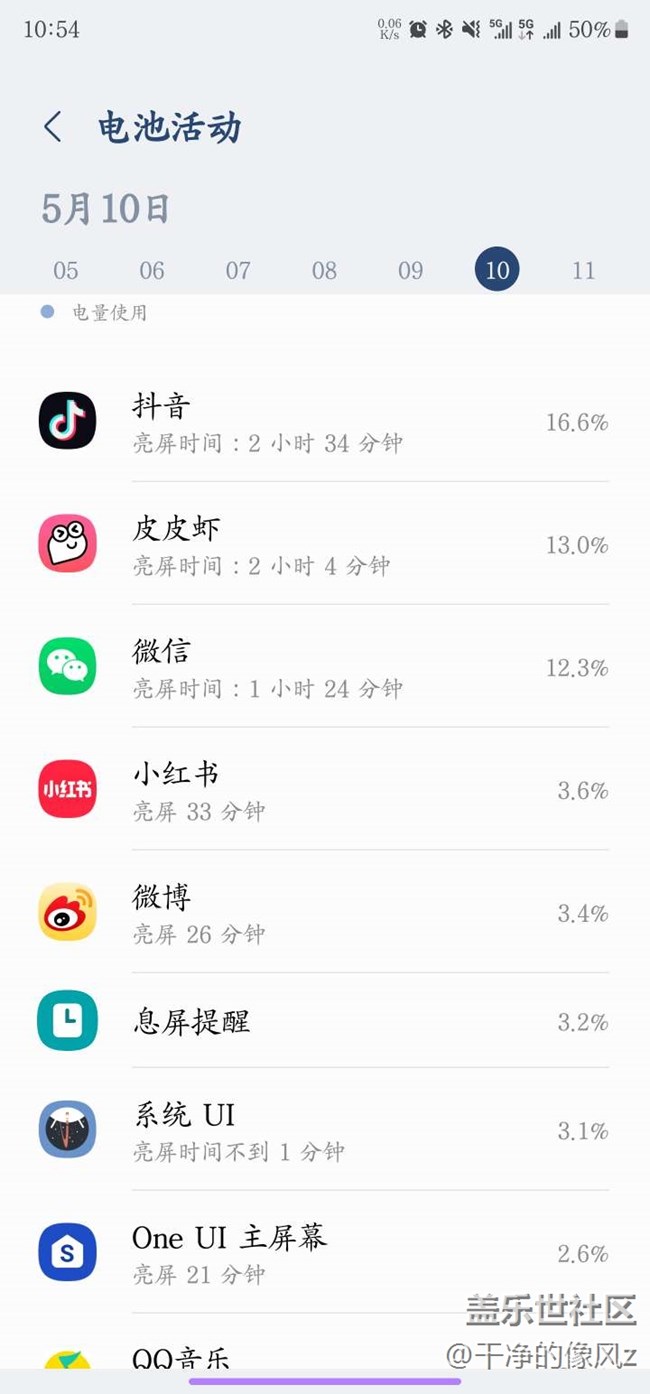
Task: Open 抖音 battery usage details
Action: click(x=325, y=421)
